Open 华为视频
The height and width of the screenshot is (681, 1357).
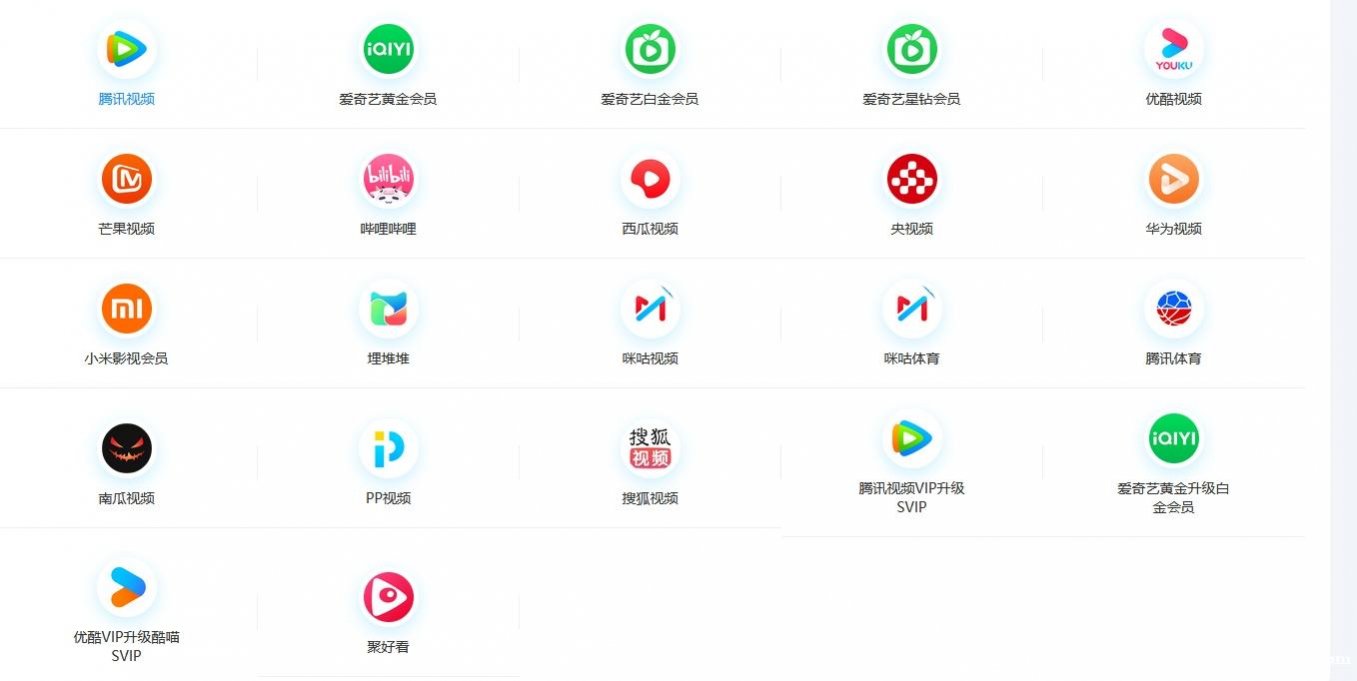pyautogui.click(x=1174, y=180)
